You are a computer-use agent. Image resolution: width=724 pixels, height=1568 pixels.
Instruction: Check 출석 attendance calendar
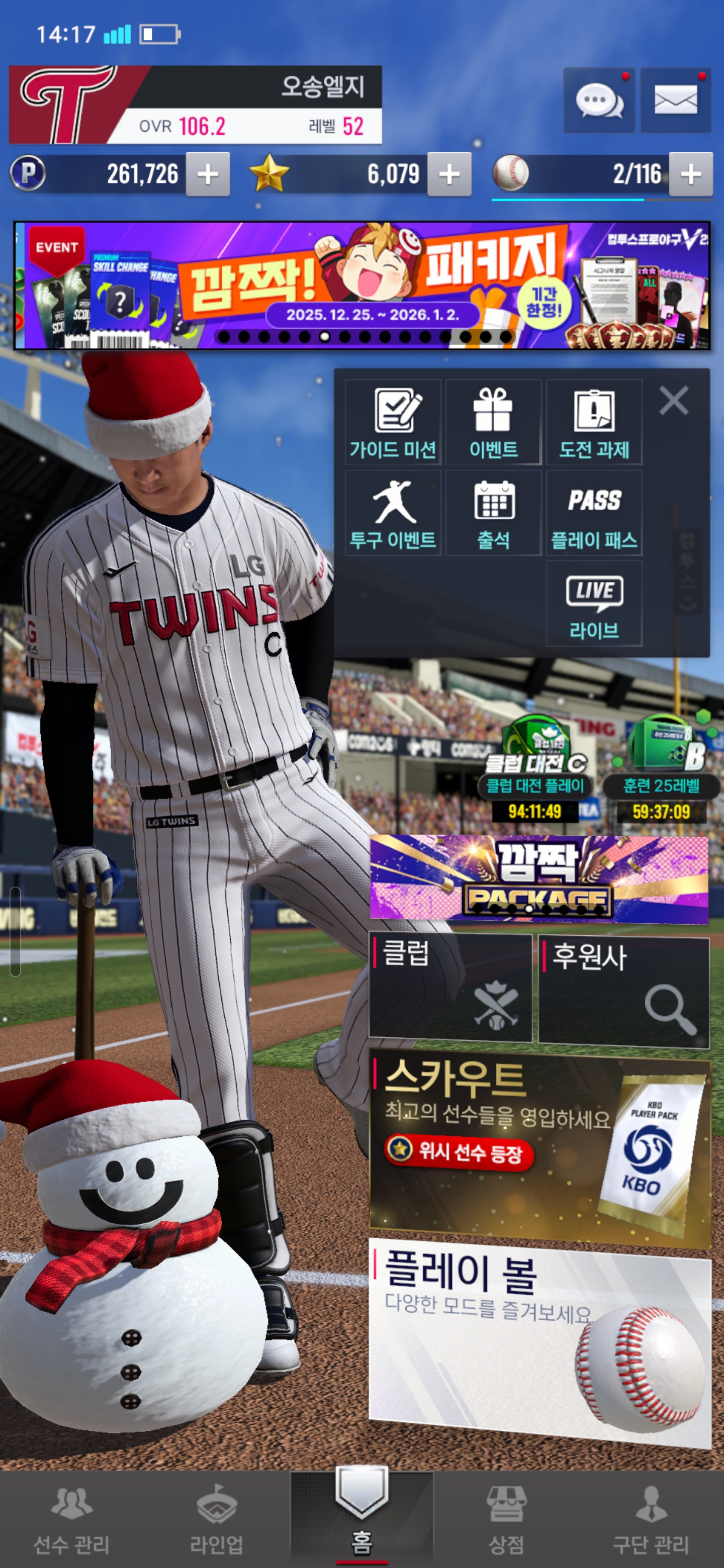pos(493,513)
